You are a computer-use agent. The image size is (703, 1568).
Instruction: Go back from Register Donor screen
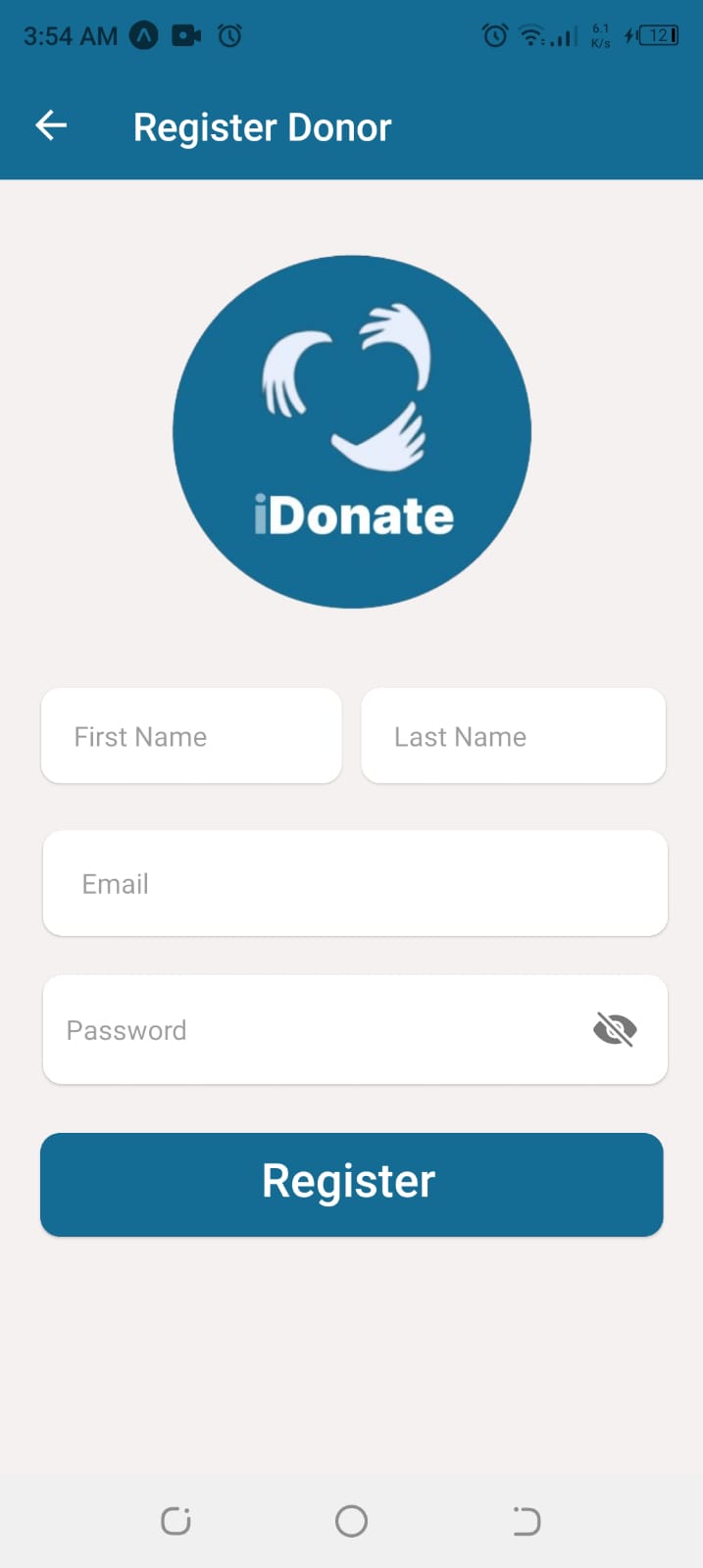51,125
